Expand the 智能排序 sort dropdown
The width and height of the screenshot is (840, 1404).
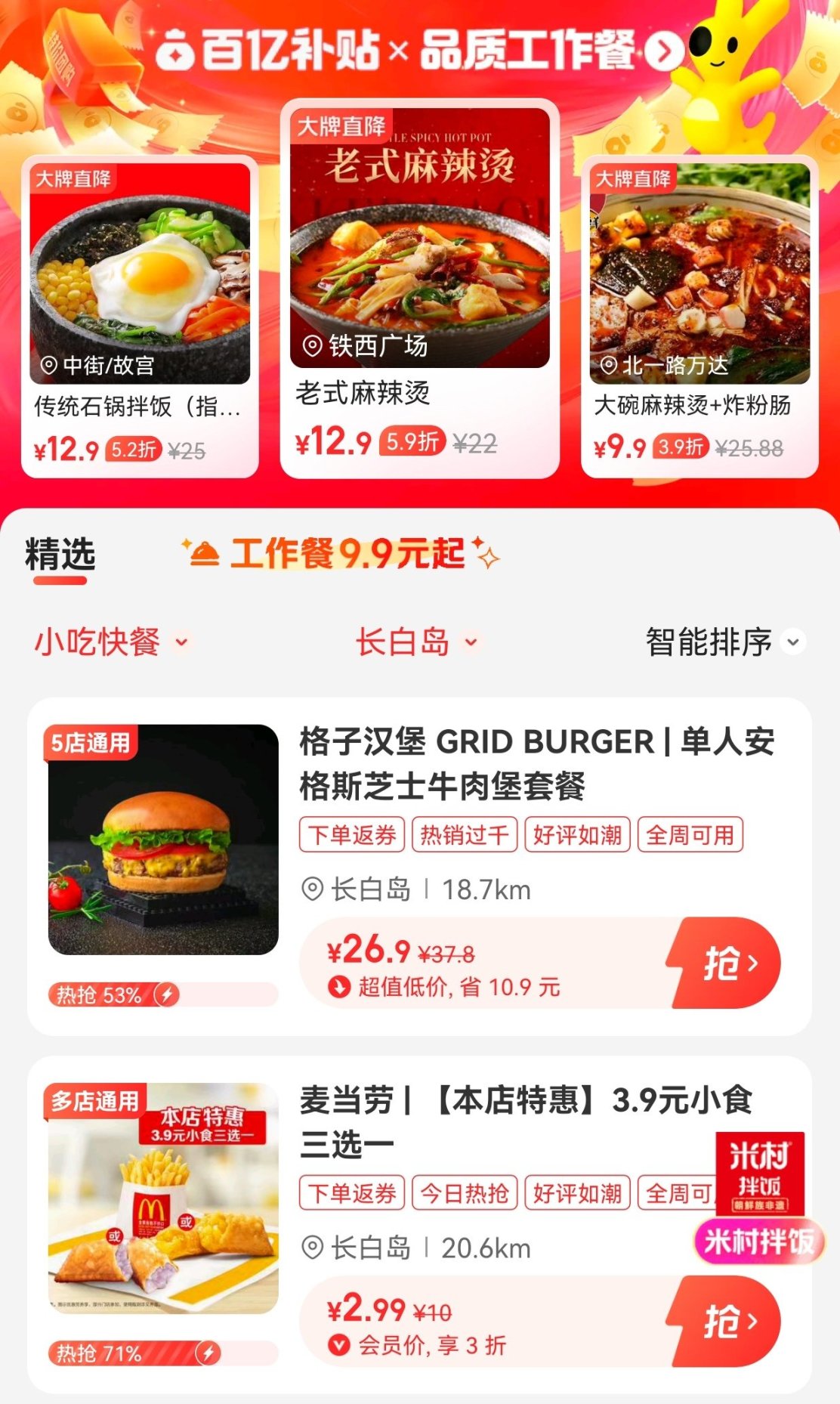(722, 642)
